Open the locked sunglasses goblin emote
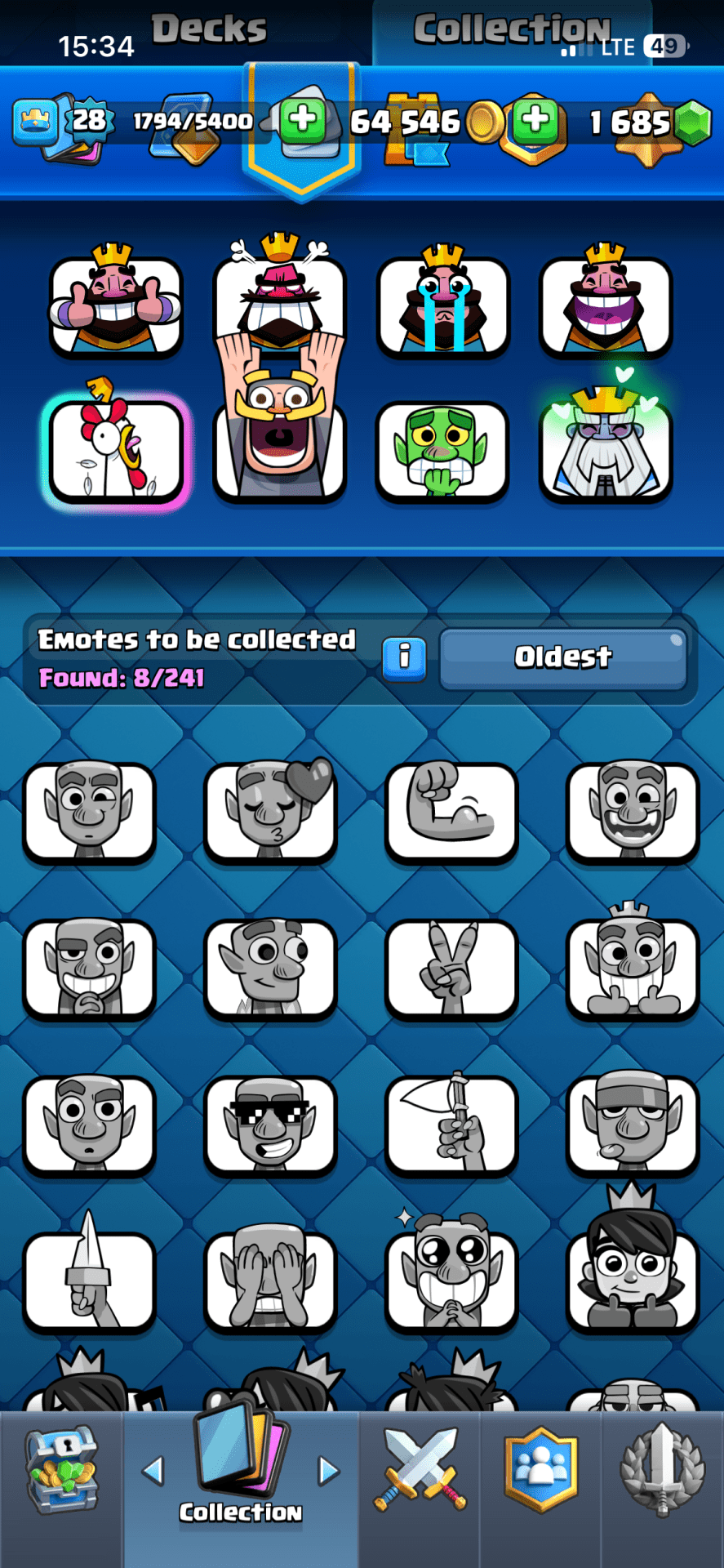Viewport: 724px width, 1568px height. pyautogui.click(x=270, y=1125)
